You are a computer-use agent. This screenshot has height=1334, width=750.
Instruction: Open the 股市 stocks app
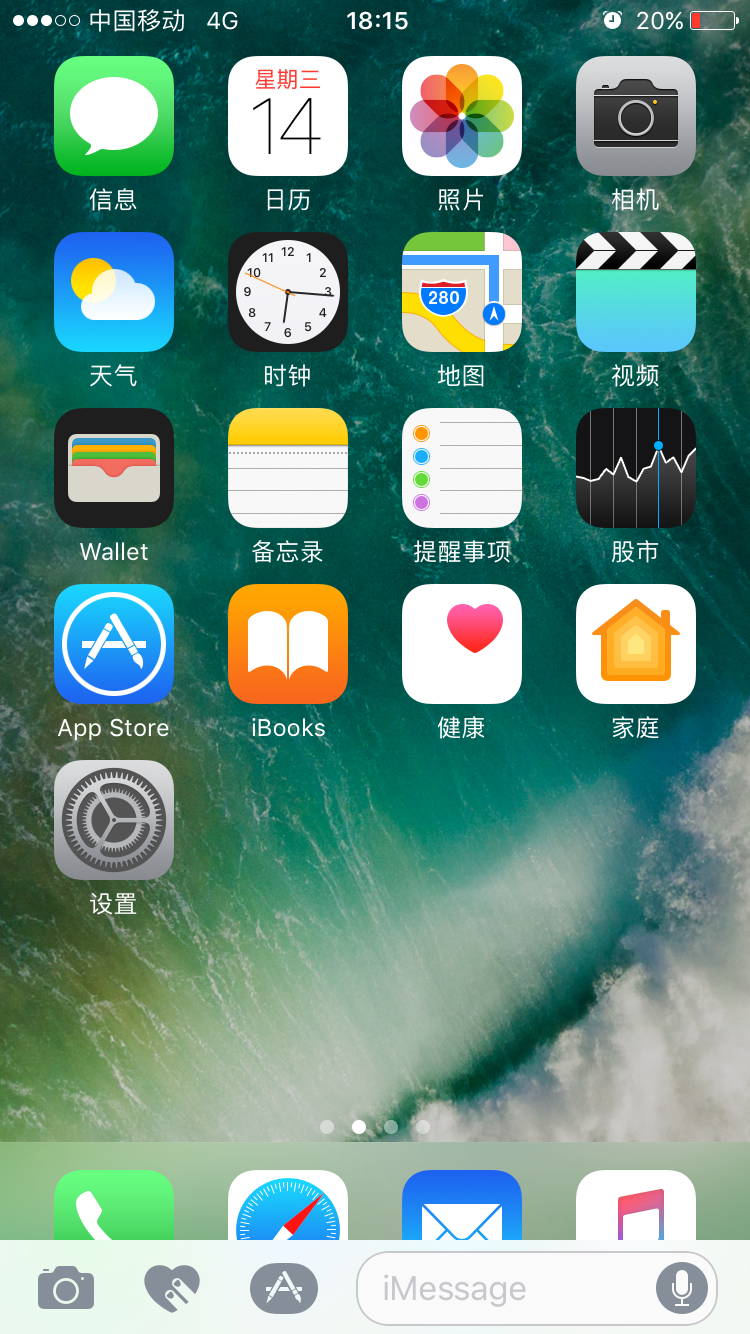[x=635, y=468]
